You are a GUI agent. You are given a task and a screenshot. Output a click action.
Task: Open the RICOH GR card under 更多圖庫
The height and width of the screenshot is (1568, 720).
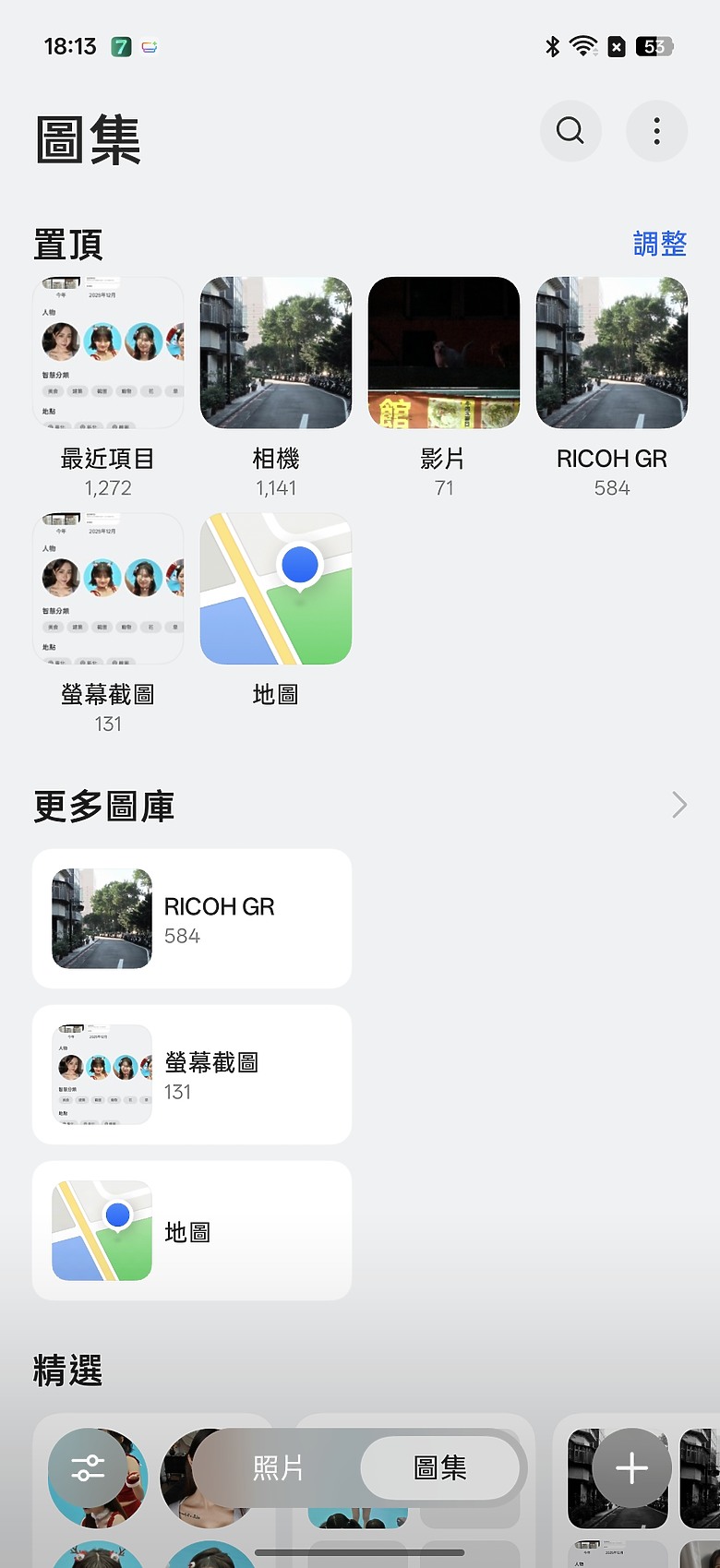(x=191, y=917)
